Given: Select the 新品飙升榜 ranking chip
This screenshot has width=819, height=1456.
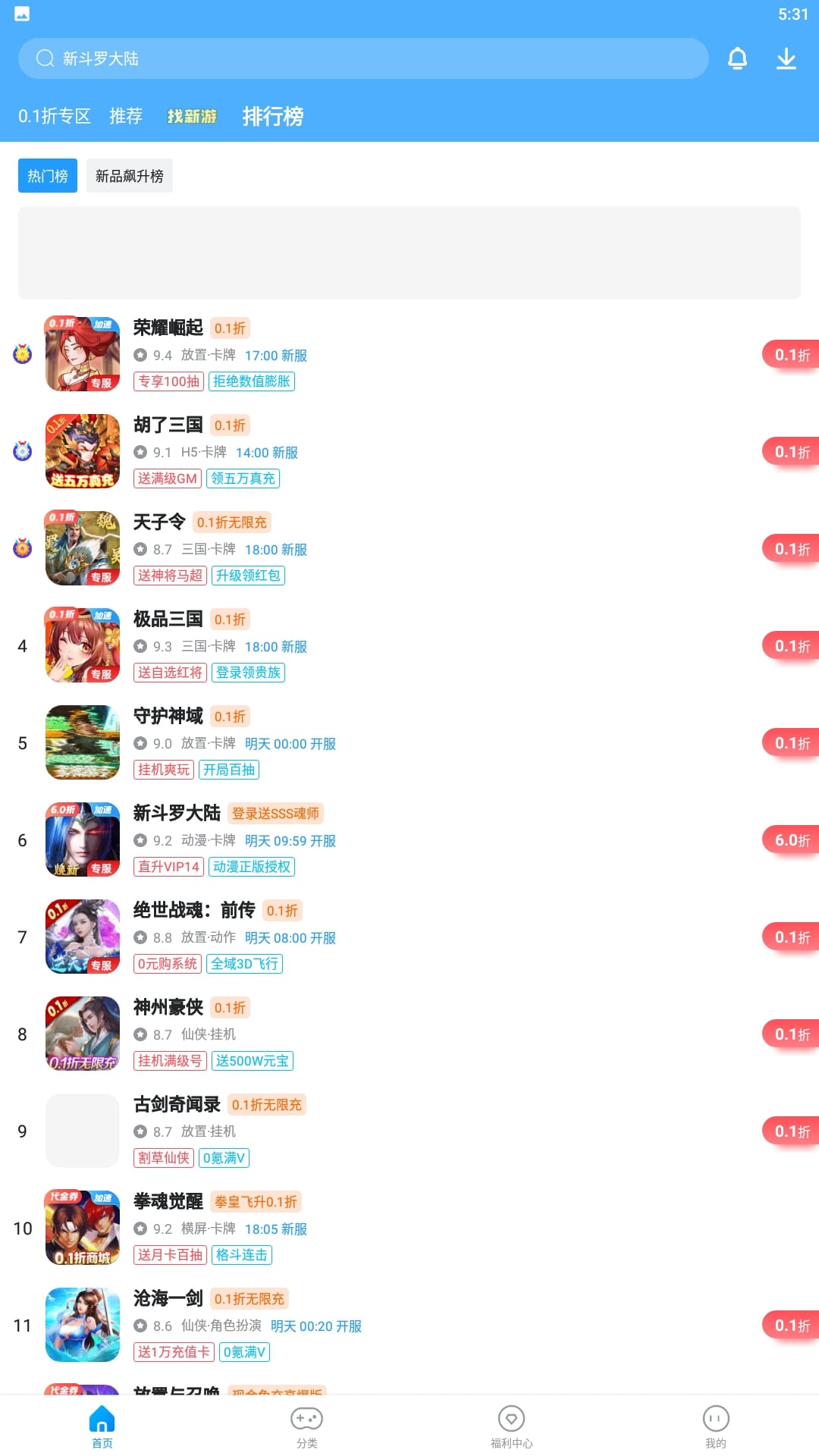Looking at the screenshot, I should pyautogui.click(x=130, y=176).
